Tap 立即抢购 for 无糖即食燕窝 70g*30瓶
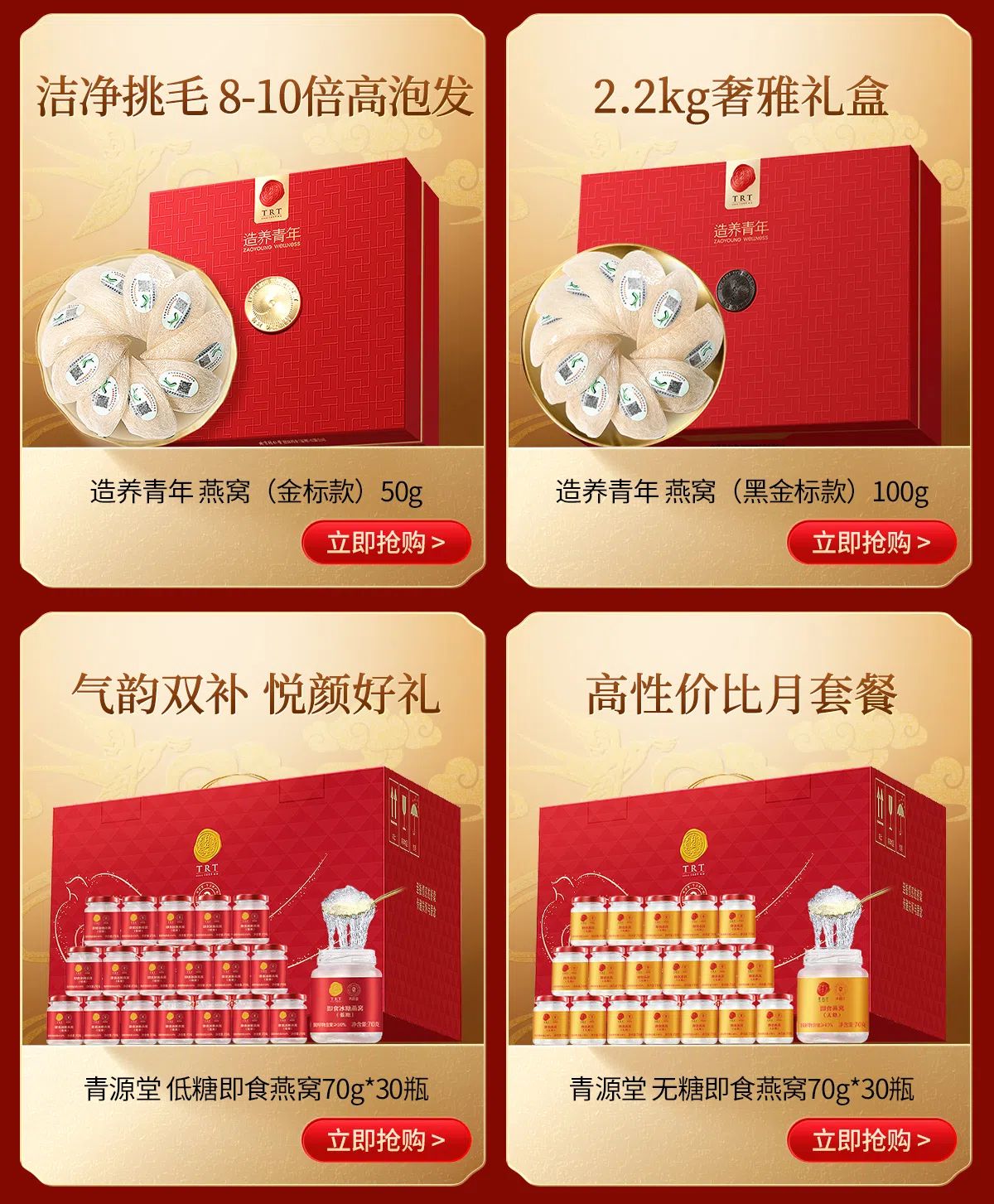 [871, 1140]
